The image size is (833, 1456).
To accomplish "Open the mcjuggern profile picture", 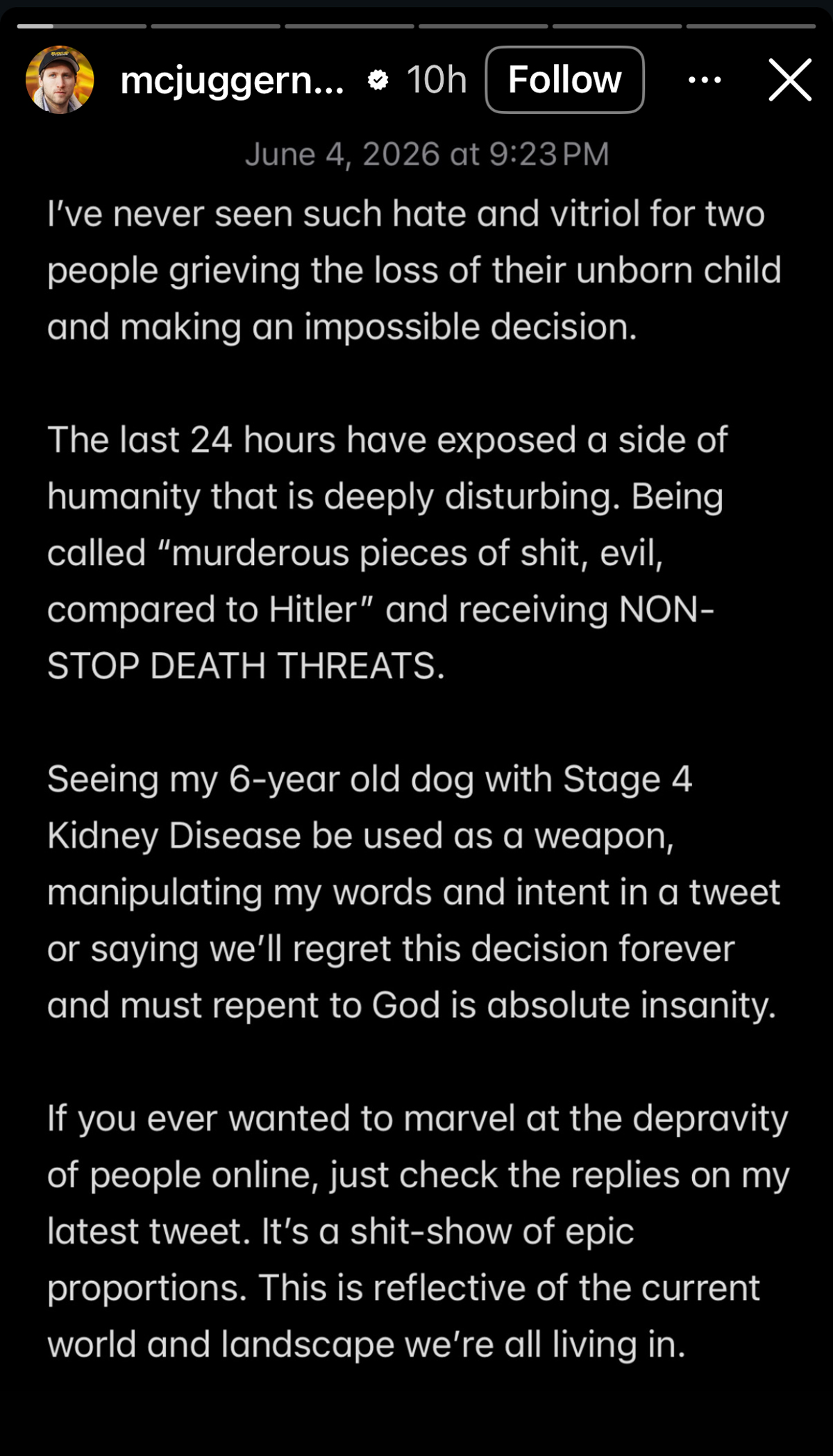I will (60, 80).
